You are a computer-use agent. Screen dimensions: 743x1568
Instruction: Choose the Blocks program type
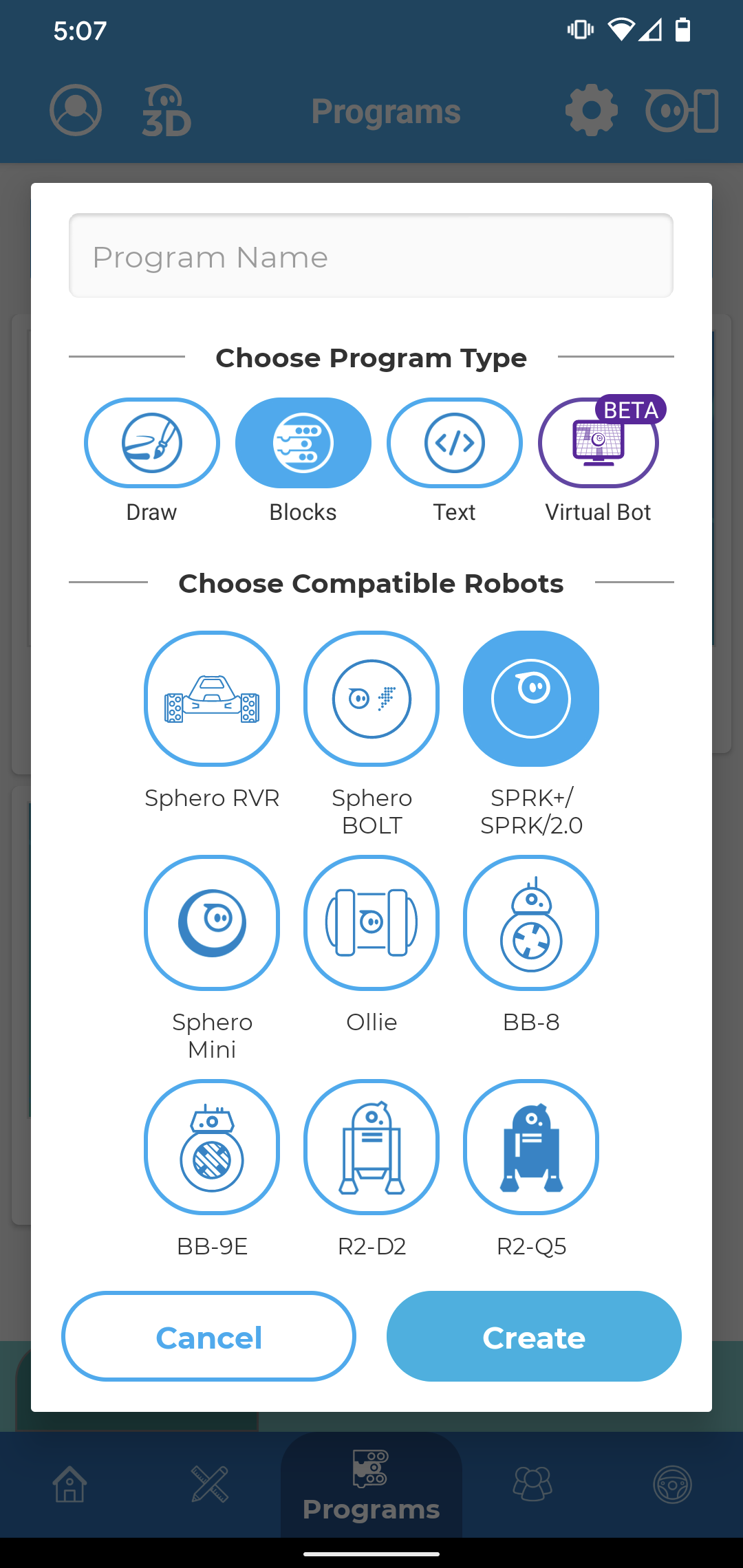coord(303,444)
